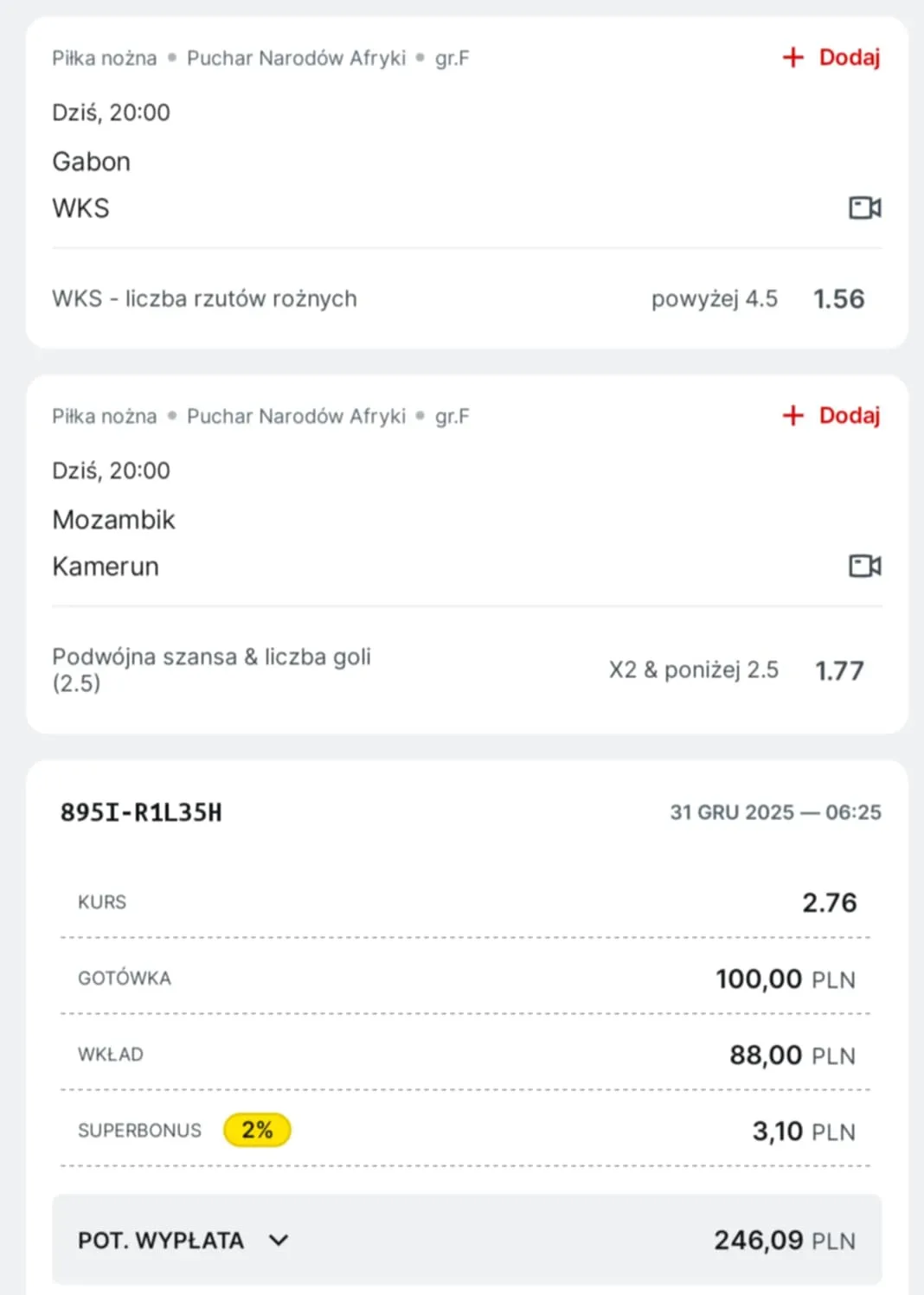924x1295 pixels.
Task: Open bet slip 895I-R1L35H details
Action: point(140,811)
